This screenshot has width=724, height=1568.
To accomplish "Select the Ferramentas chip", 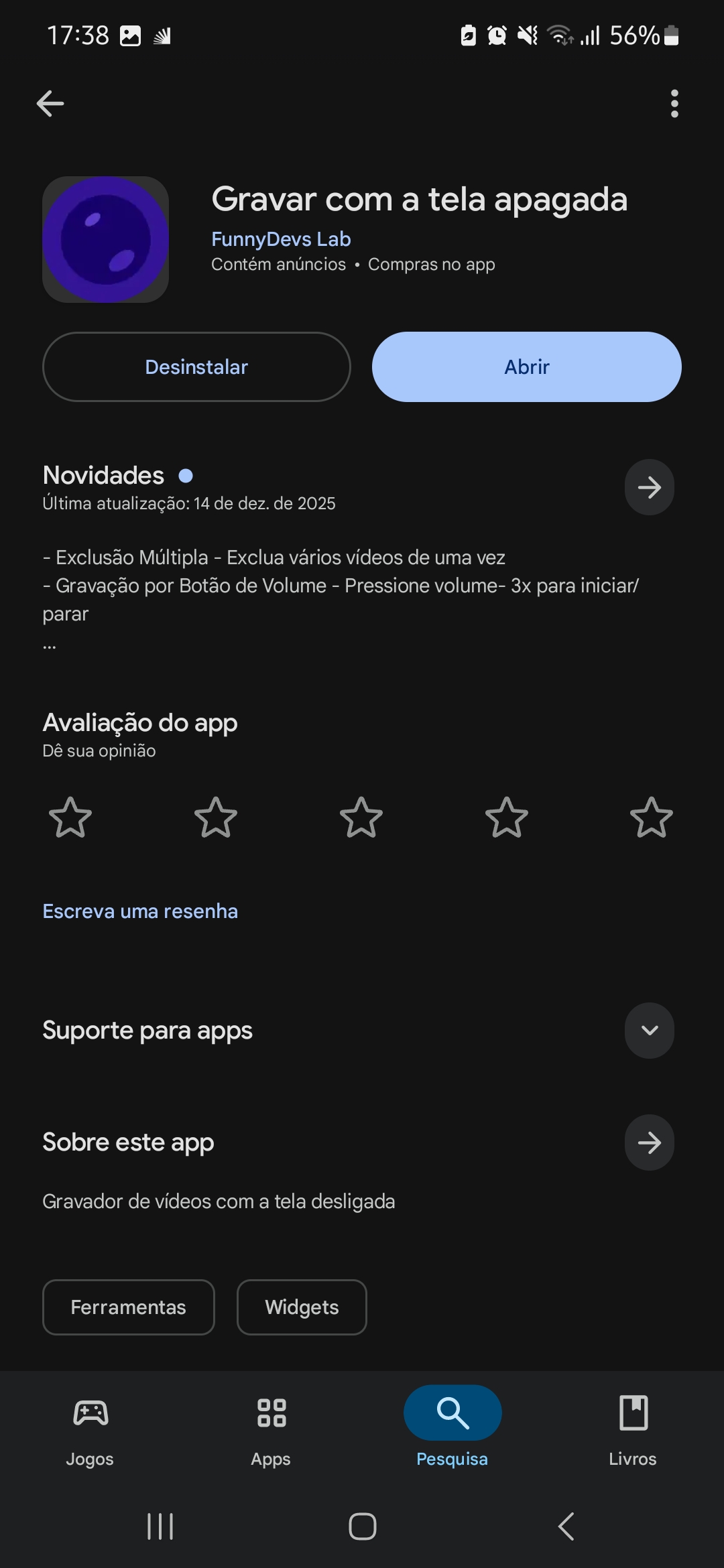I will [129, 1307].
